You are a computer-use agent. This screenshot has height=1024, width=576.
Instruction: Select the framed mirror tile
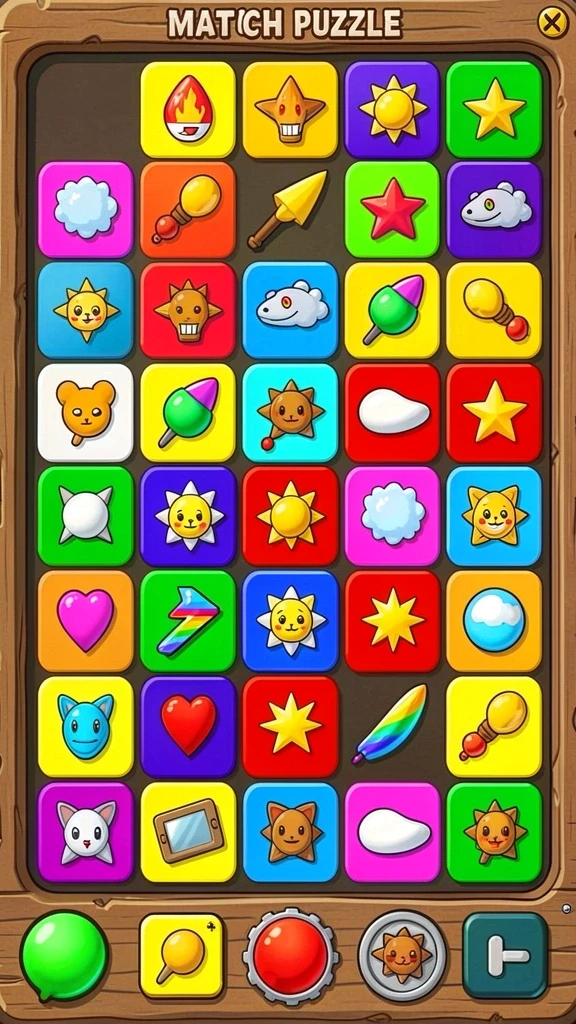click(x=188, y=832)
